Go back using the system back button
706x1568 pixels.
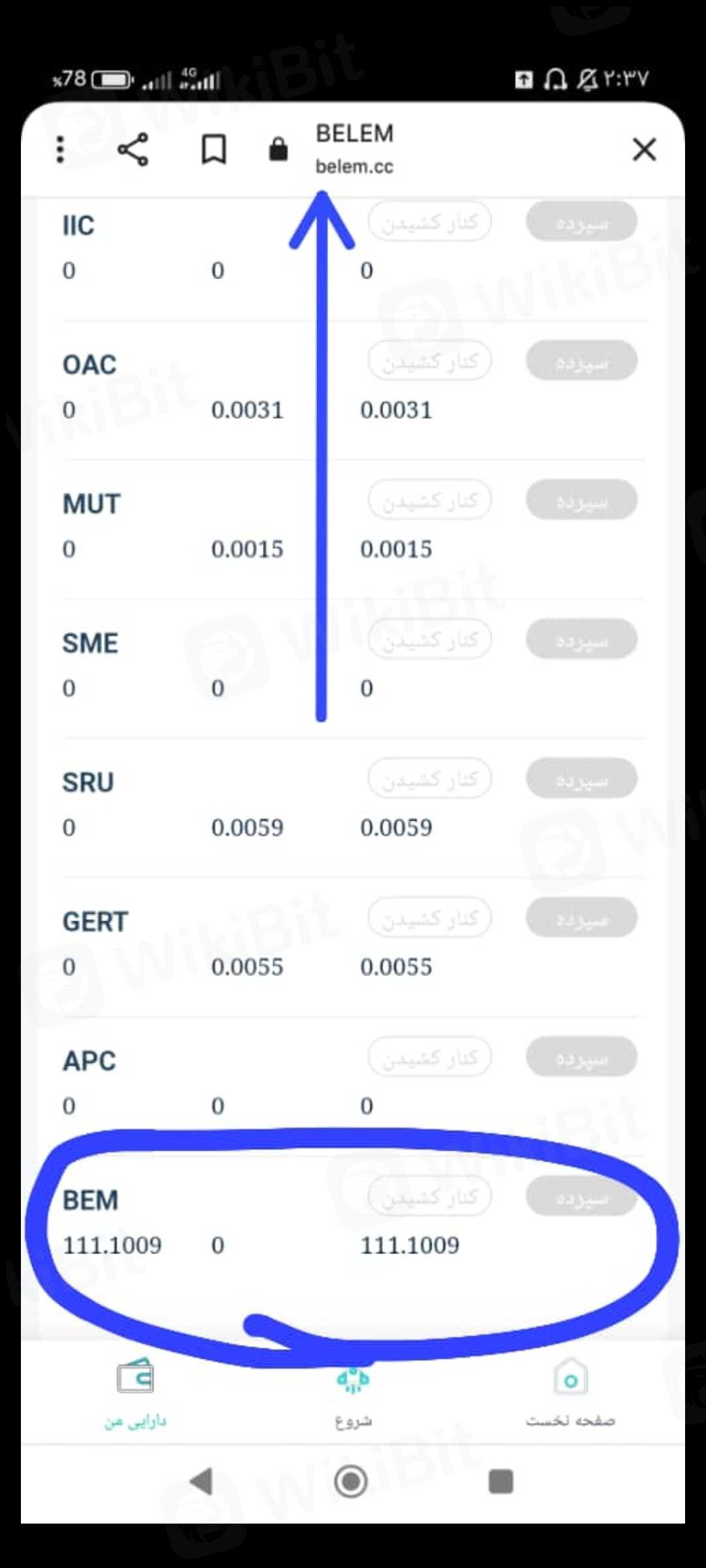point(202,1481)
